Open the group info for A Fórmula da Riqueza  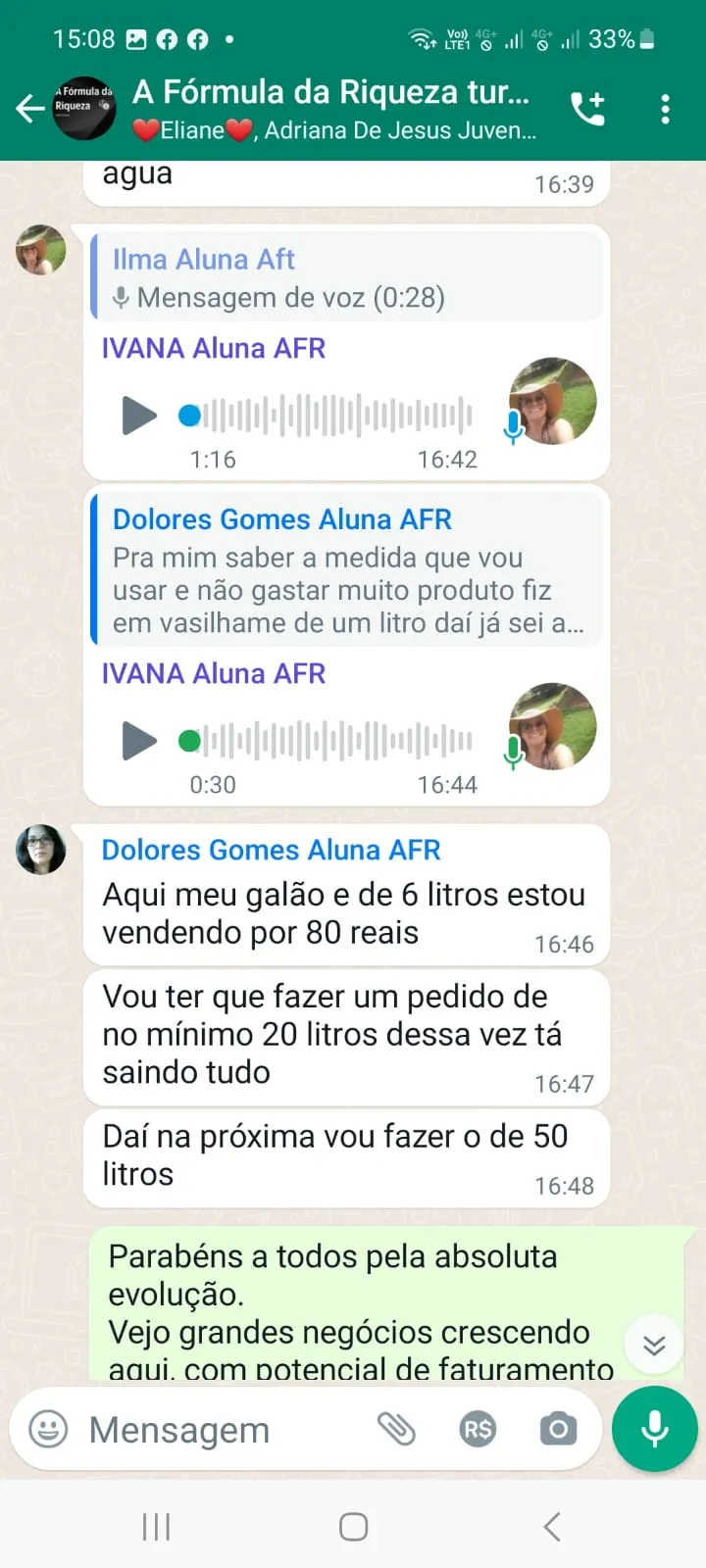(x=333, y=108)
